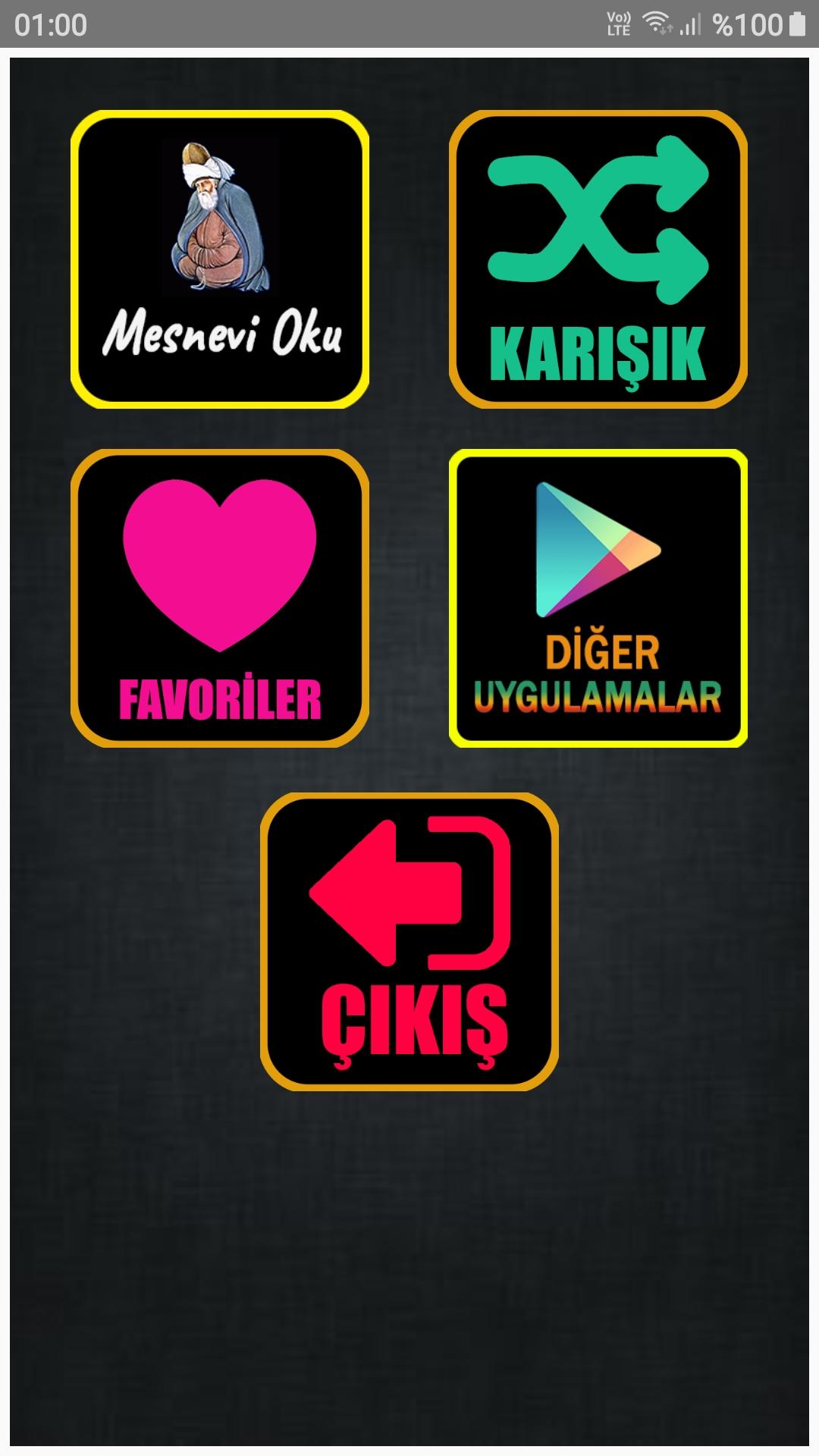Tap the Karışık shuffle button
Screen dimensions: 819x1456
click(x=598, y=259)
